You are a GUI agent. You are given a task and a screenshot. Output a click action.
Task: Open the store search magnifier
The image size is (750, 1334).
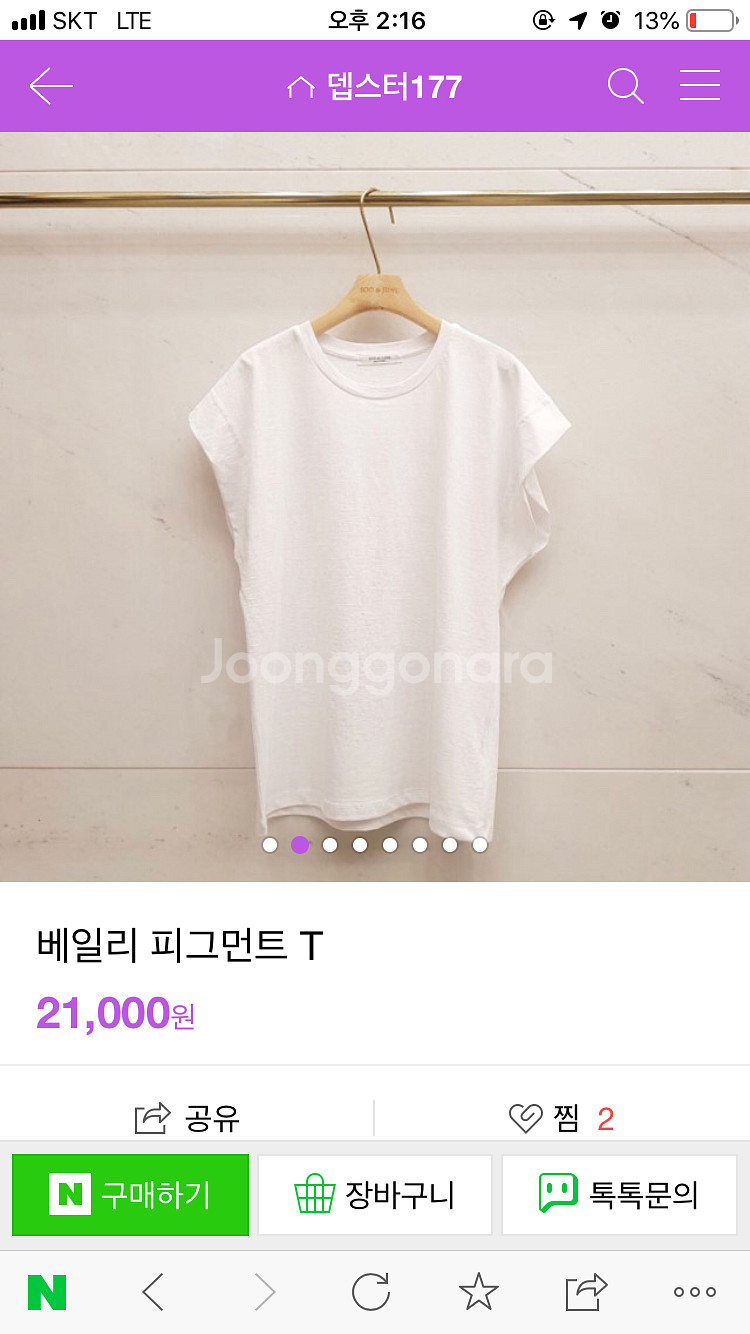pos(625,87)
